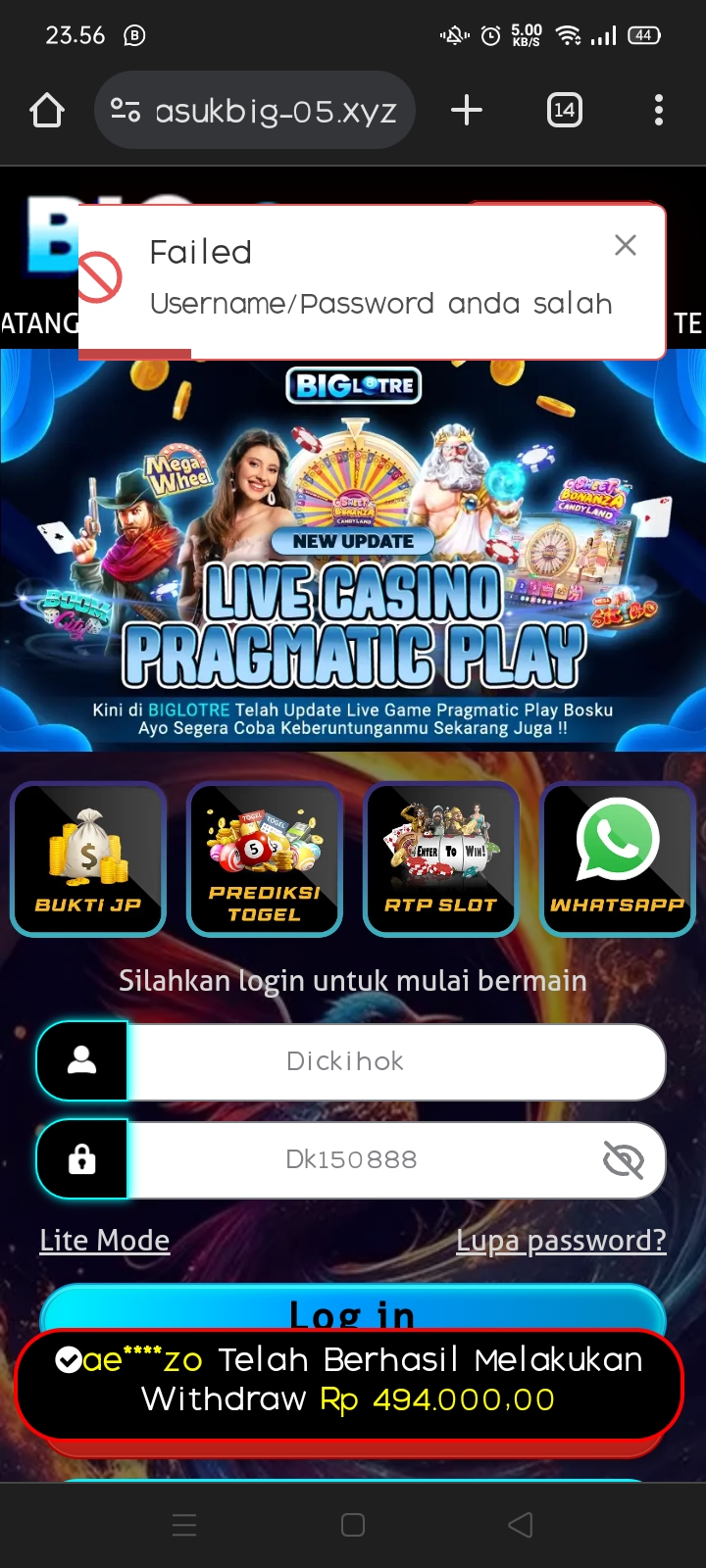
Task: Open the Lupa password link
Action: [x=561, y=1241]
